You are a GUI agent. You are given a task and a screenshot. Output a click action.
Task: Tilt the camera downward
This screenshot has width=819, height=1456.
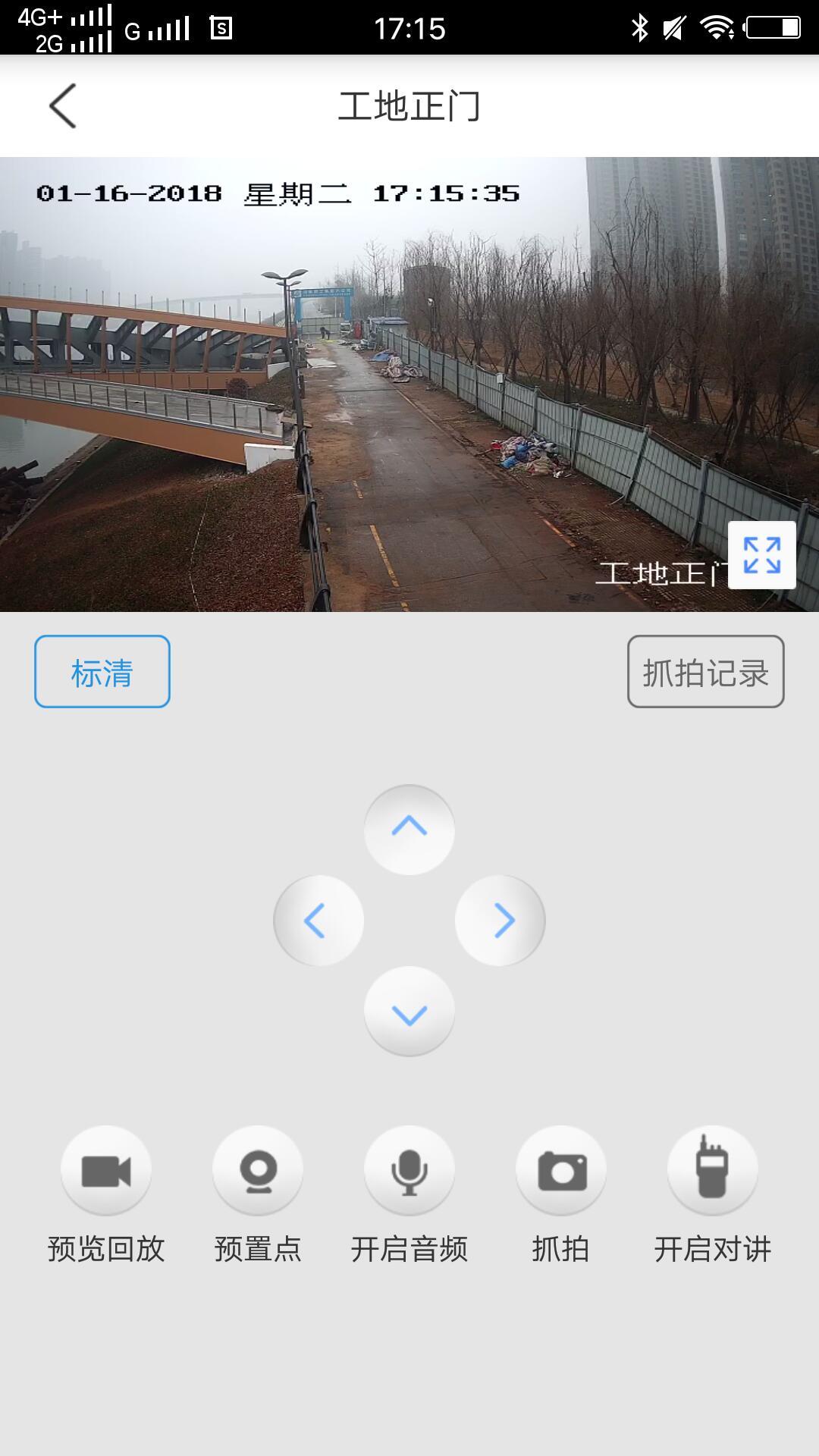point(409,1011)
